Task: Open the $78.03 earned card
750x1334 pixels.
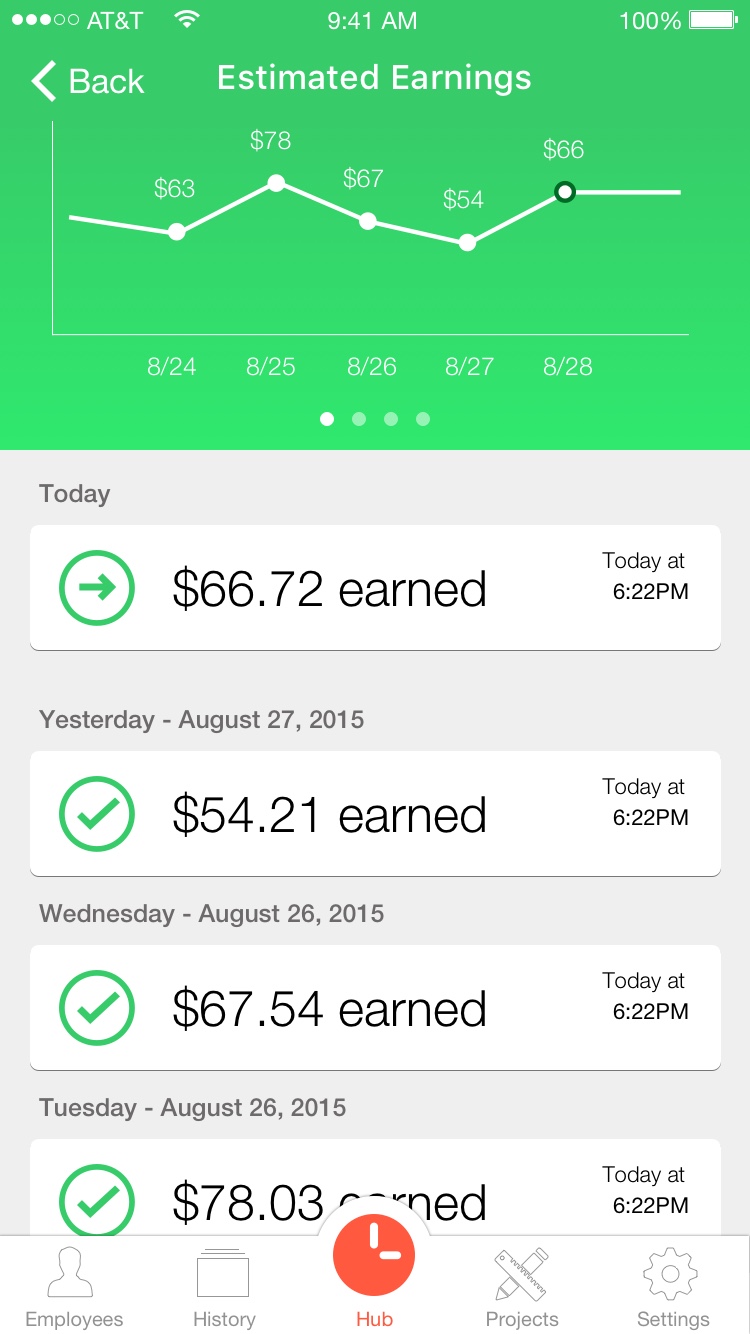Action: pyautogui.click(x=375, y=1187)
